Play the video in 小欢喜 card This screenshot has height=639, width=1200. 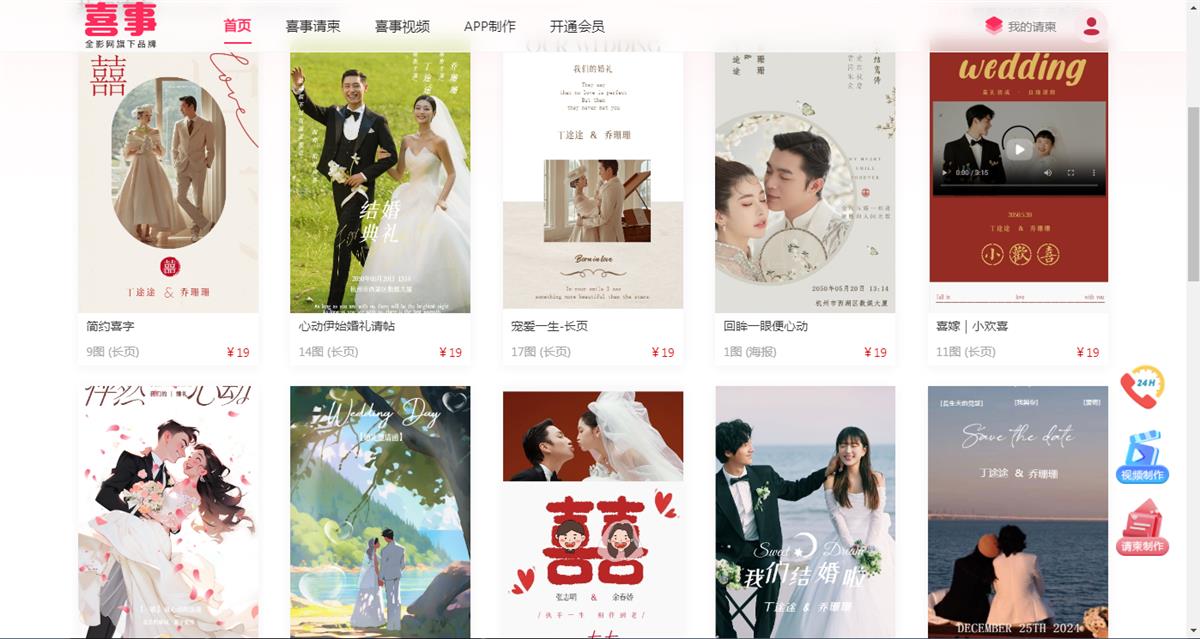[x=1019, y=150]
